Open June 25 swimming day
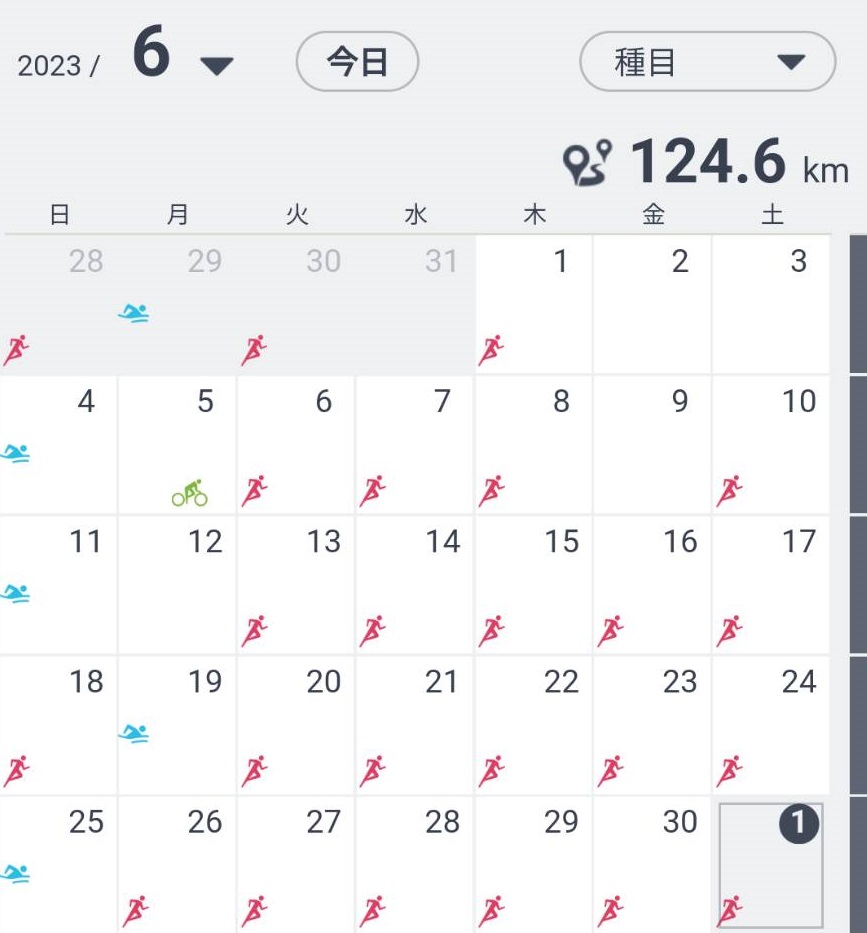 59,866
